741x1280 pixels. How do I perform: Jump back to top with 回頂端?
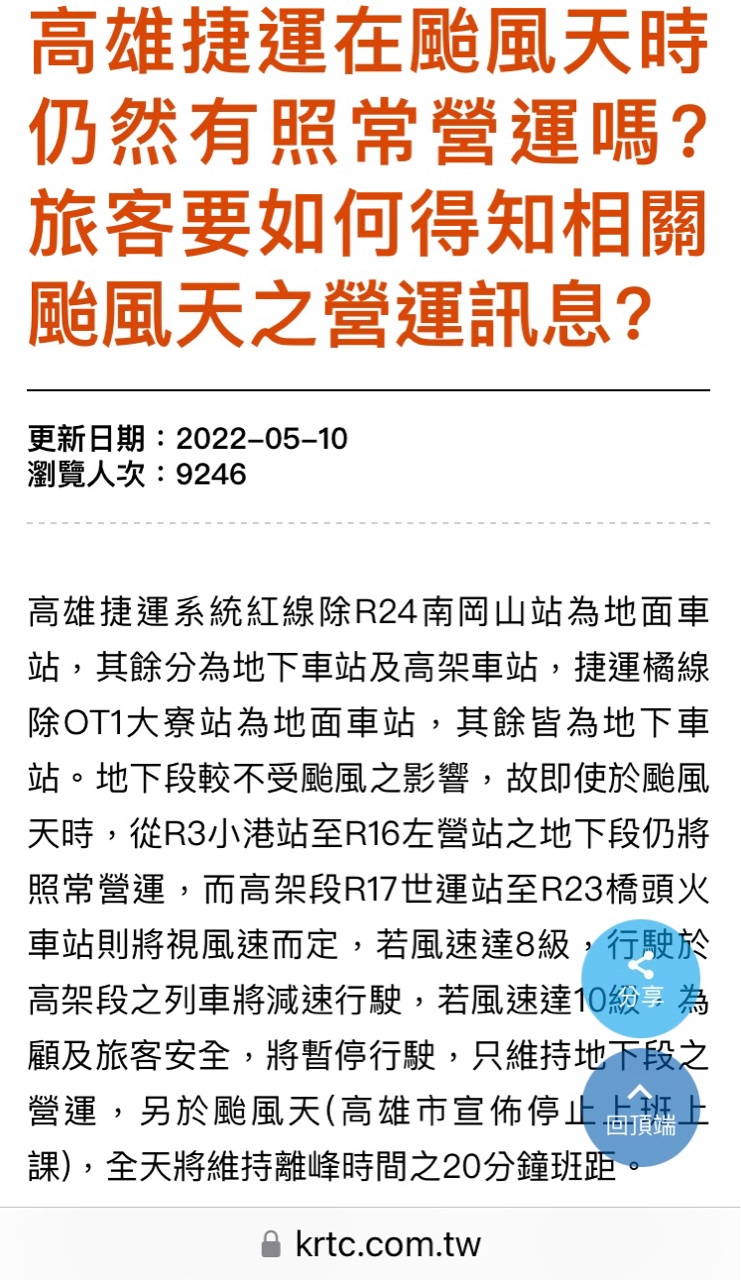pyautogui.click(x=640, y=1107)
